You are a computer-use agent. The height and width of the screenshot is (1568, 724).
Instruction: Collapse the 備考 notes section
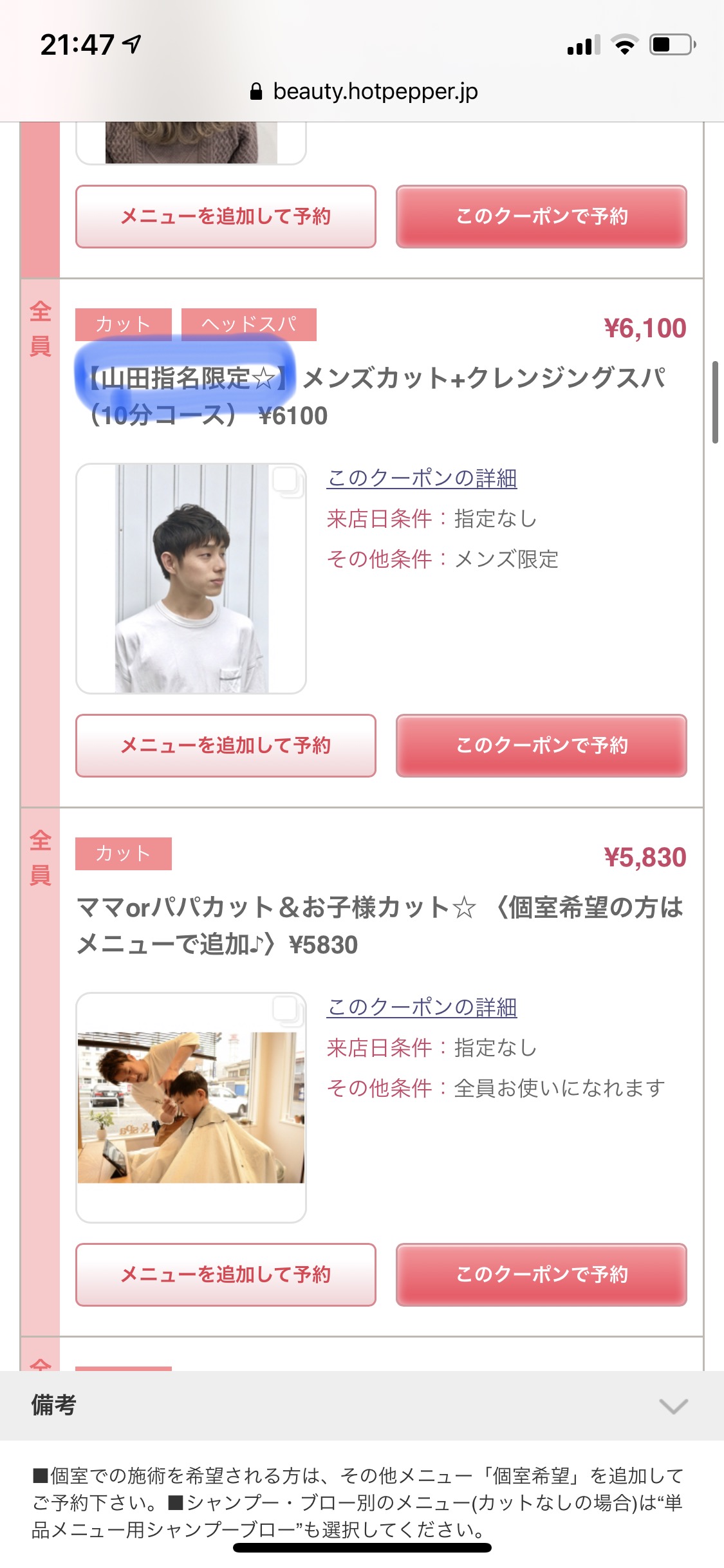pyautogui.click(x=673, y=1406)
